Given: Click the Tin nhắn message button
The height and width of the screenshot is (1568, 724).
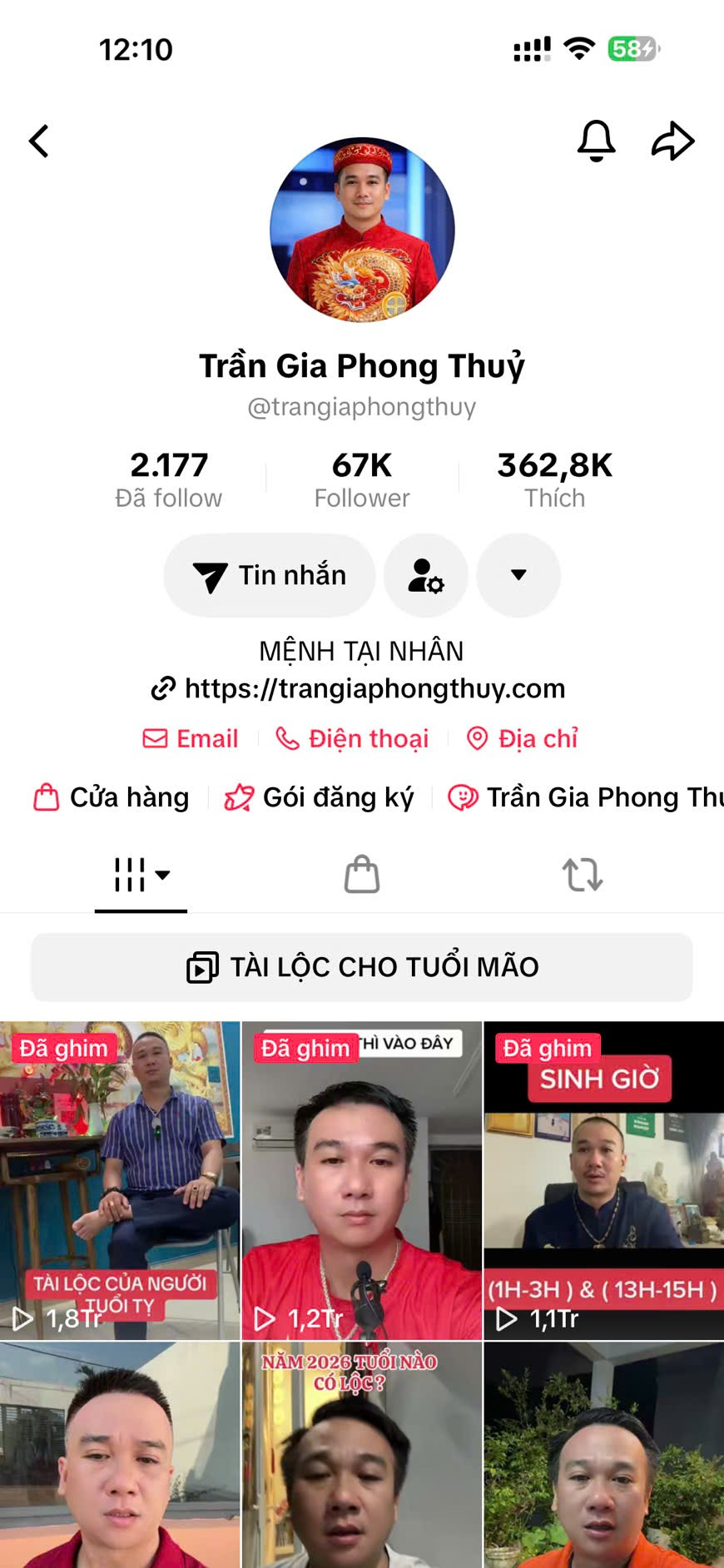Looking at the screenshot, I should (x=269, y=575).
